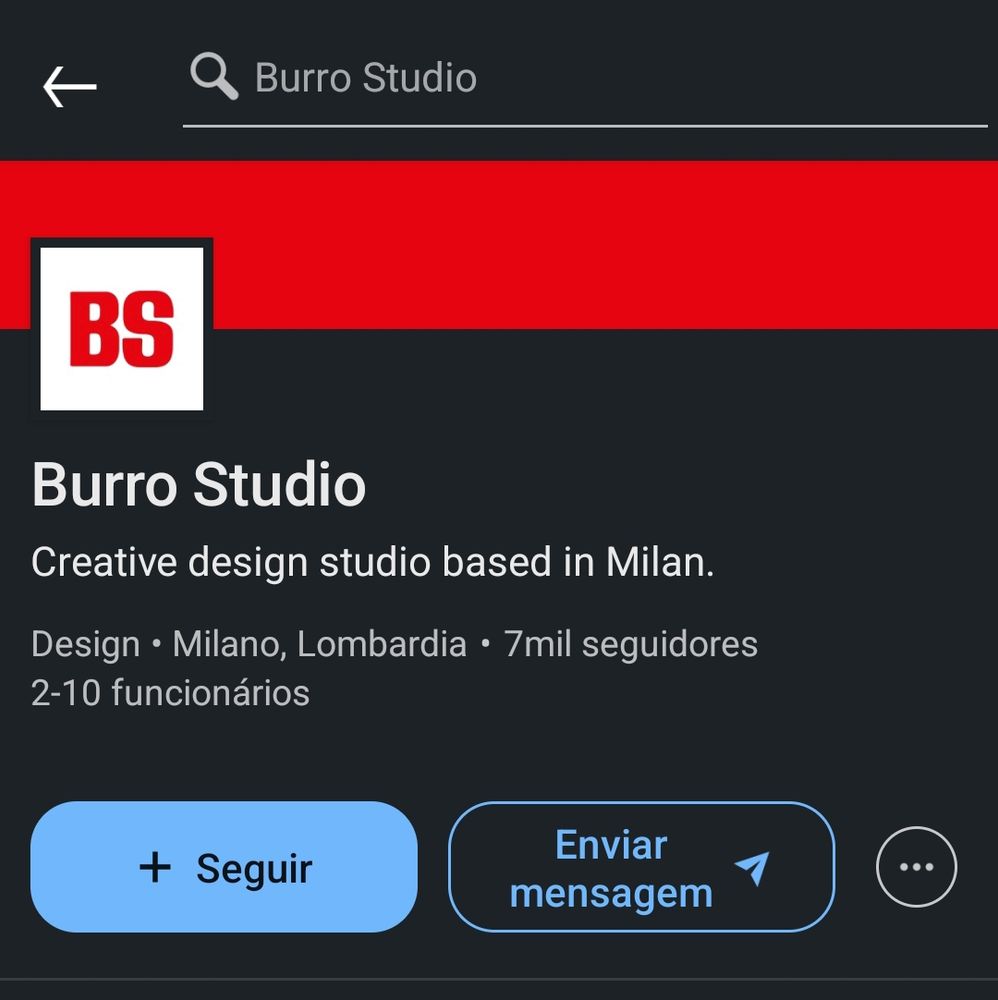This screenshot has width=998, height=1000.
Task: Tap Enviar mensagem to message the company
Action: click(641, 867)
